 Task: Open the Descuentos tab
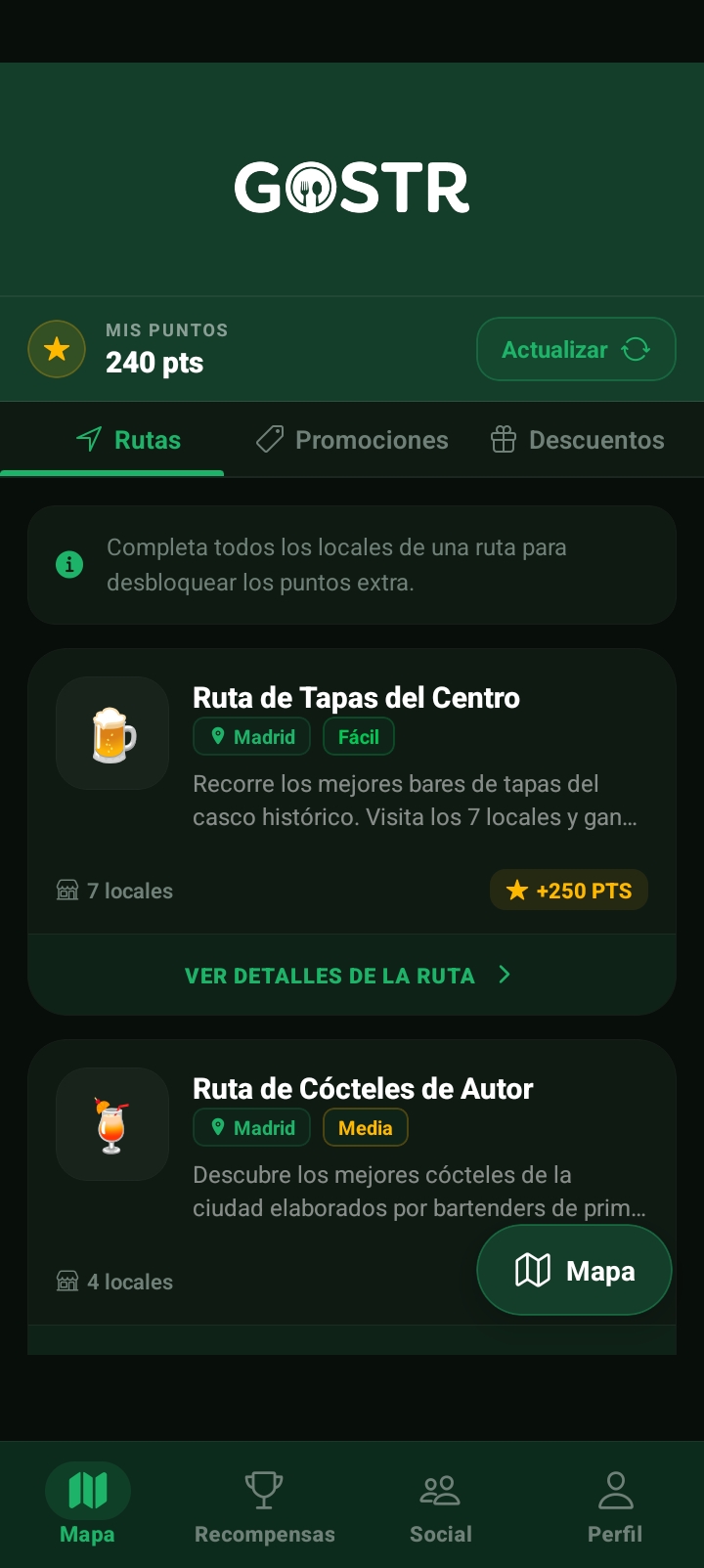point(579,440)
